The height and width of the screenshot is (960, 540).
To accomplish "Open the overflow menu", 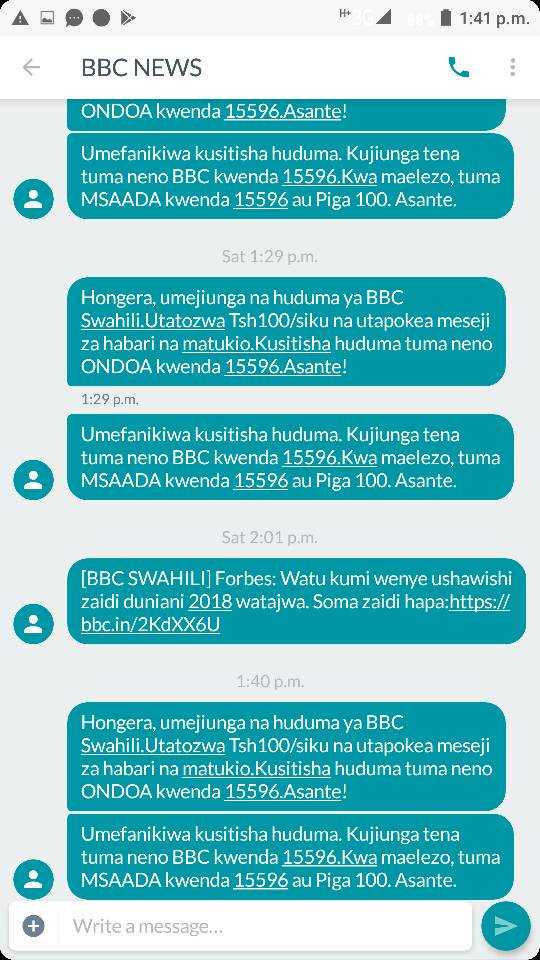I will pos(512,67).
